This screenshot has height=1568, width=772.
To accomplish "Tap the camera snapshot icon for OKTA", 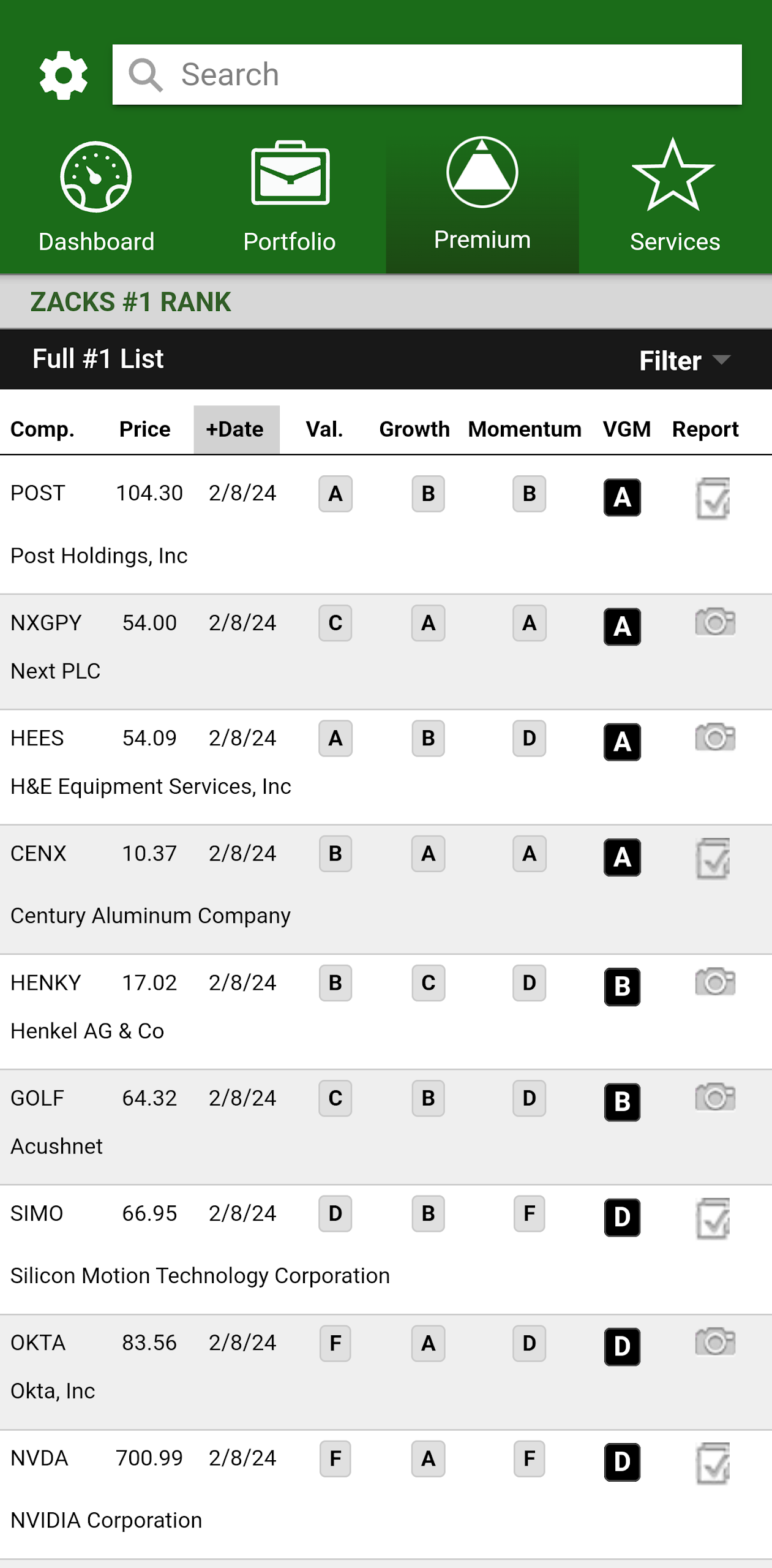I will coord(714,1343).
